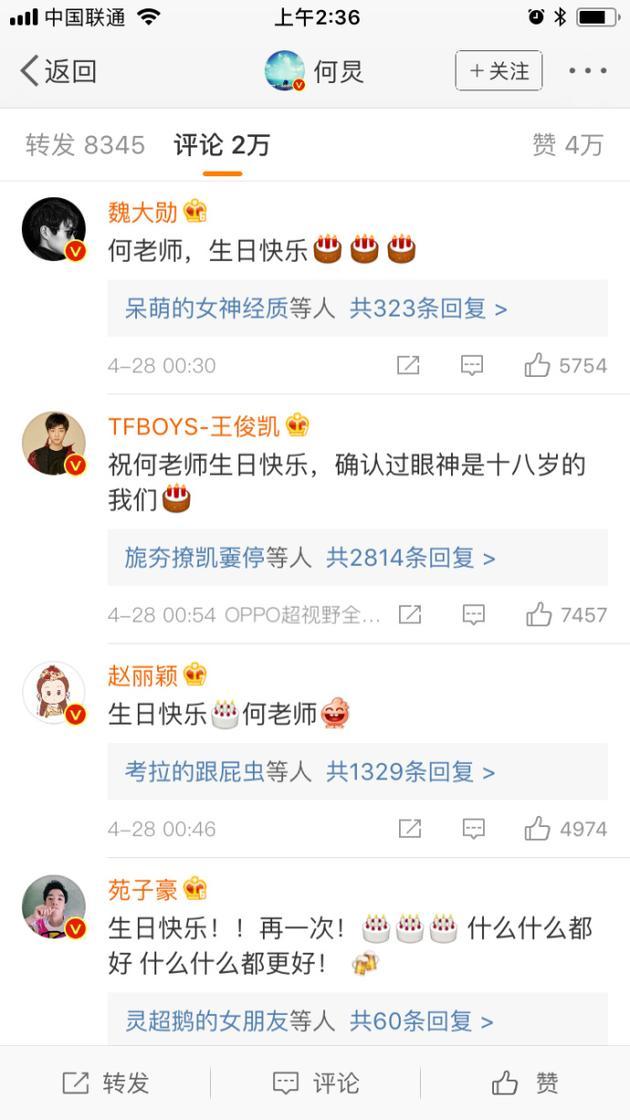Reply to 魏大勋's comment via comment icon
This screenshot has width=630, height=1120.
pos(472,365)
